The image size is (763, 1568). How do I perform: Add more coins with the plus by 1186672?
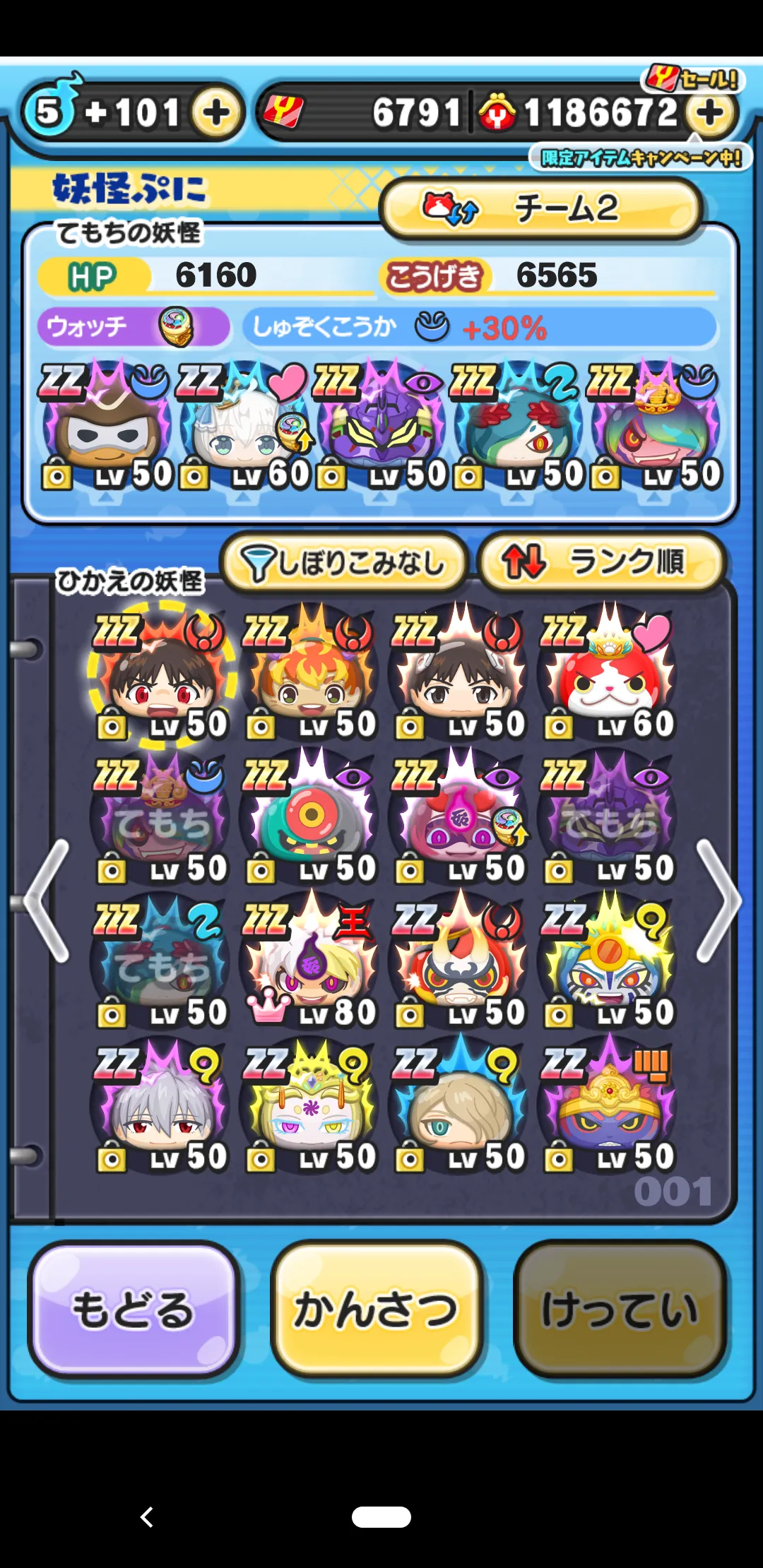(x=711, y=112)
